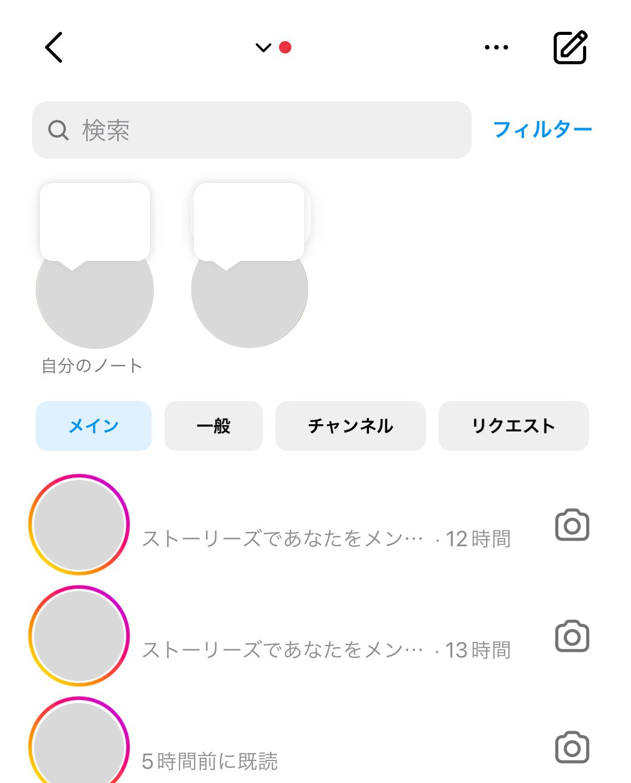Open the three-dot overflow menu
Viewport: 631px width, 783px height.
pyautogui.click(x=496, y=47)
